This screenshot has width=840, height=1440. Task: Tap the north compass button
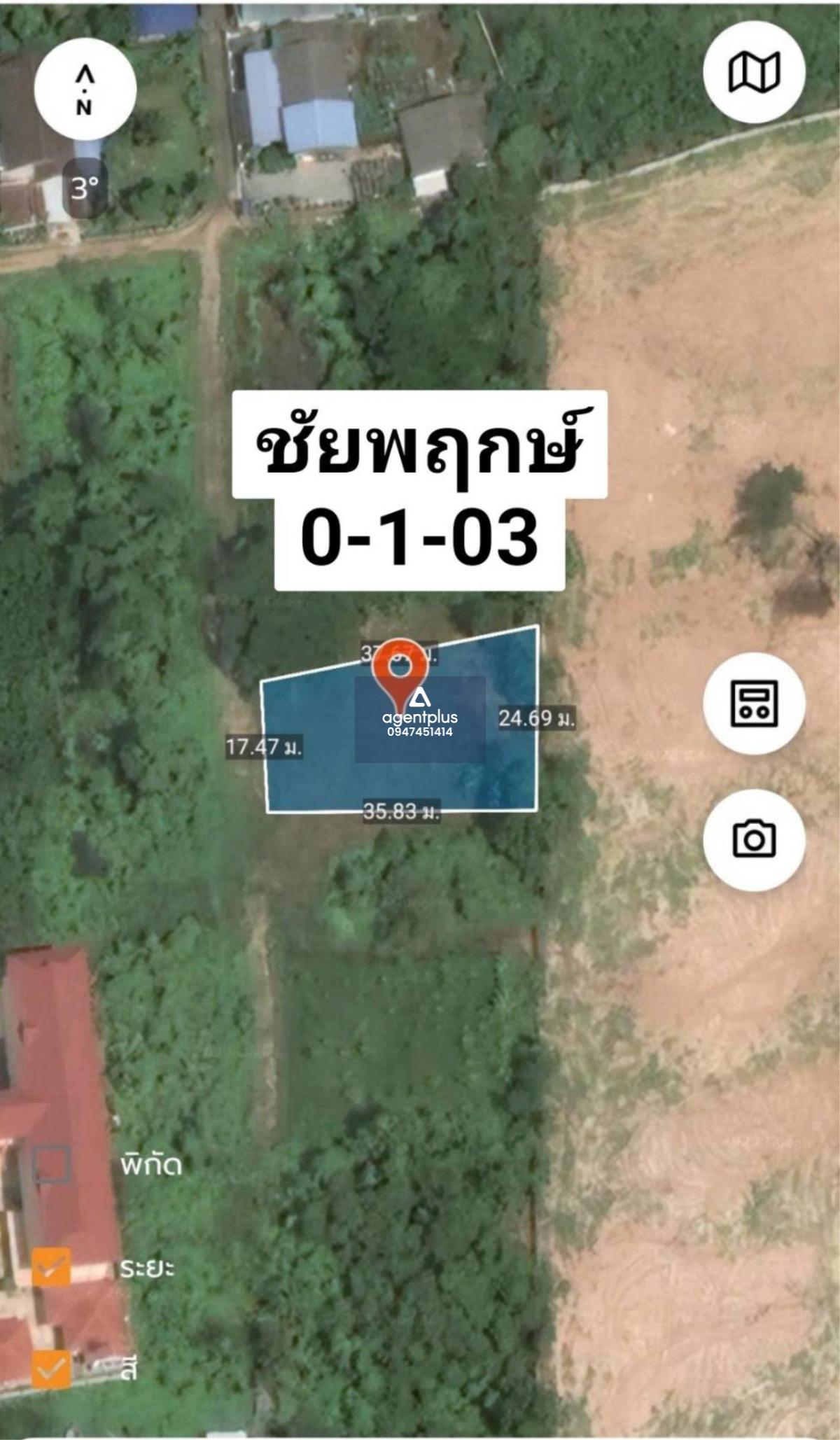[x=85, y=90]
